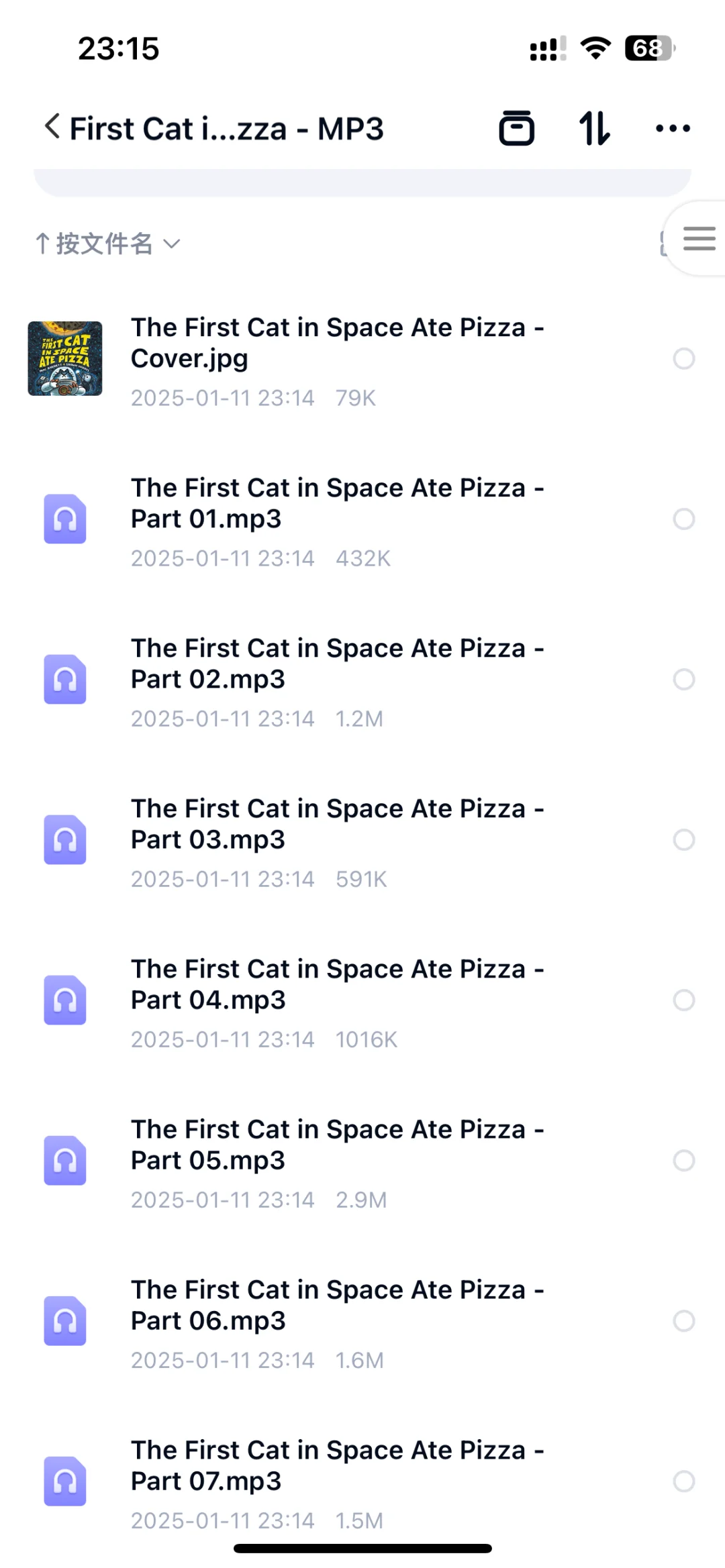Select Part 02.mp3 using its circle

[x=683, y=680]
